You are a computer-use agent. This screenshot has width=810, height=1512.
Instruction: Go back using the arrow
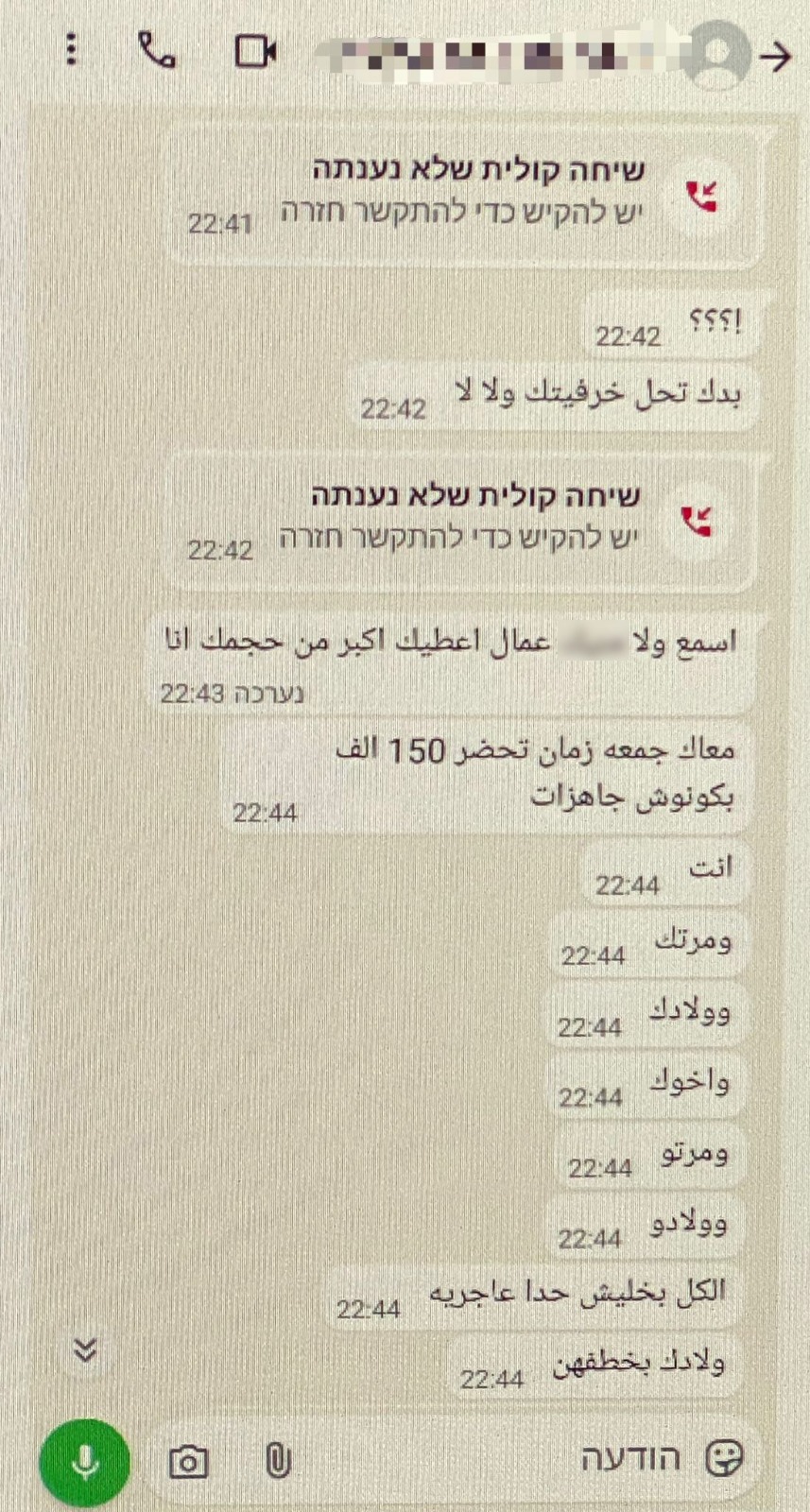tap(775, 57)
